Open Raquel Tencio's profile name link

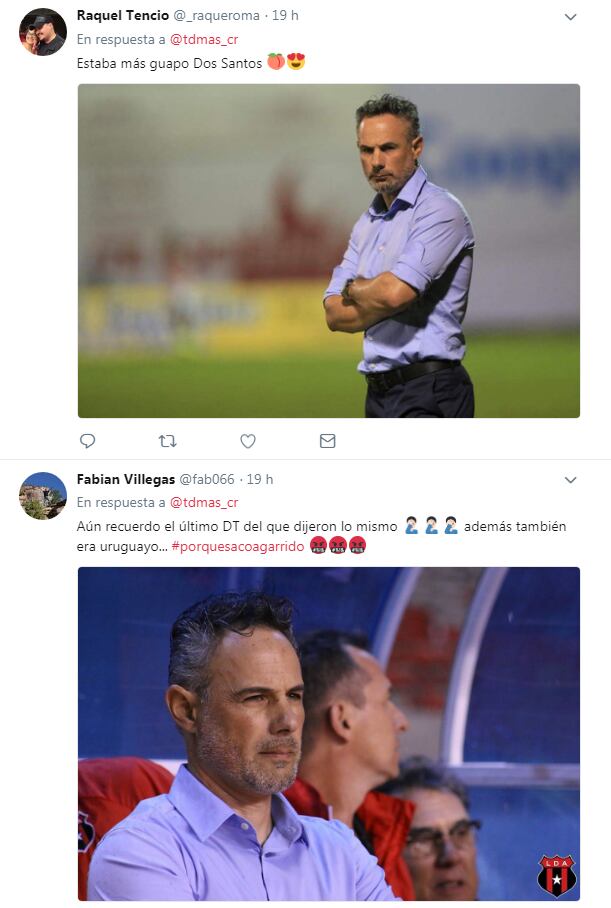click(123, 16)
